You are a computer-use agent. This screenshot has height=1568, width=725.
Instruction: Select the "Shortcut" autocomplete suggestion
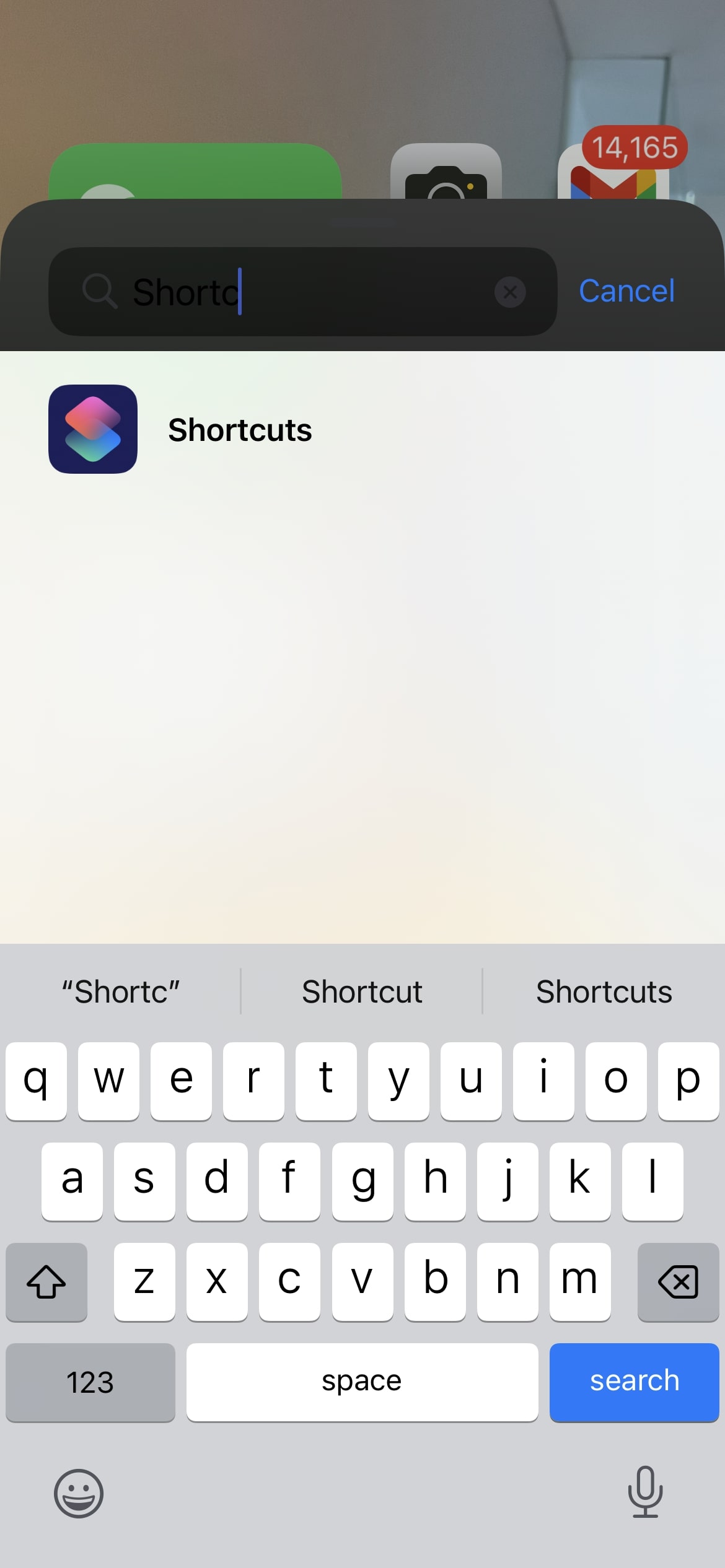click(362, 991)
